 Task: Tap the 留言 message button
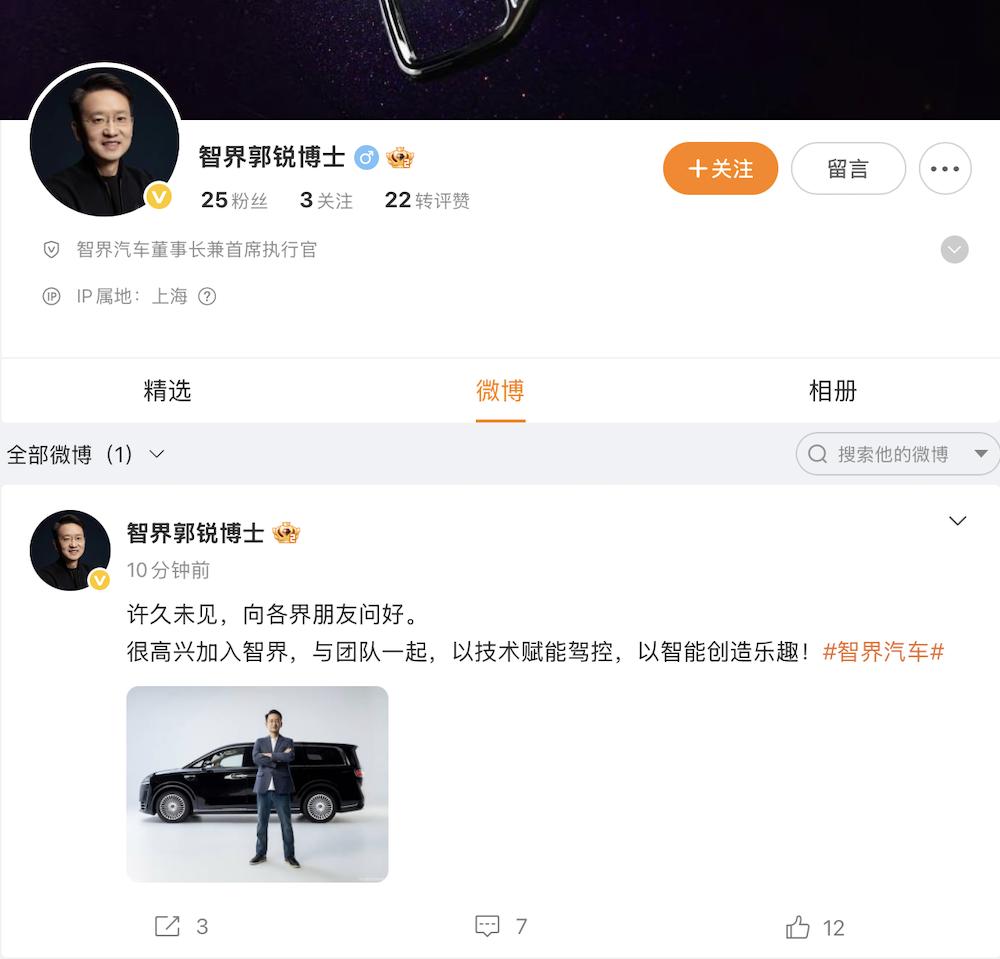[848, 169]
